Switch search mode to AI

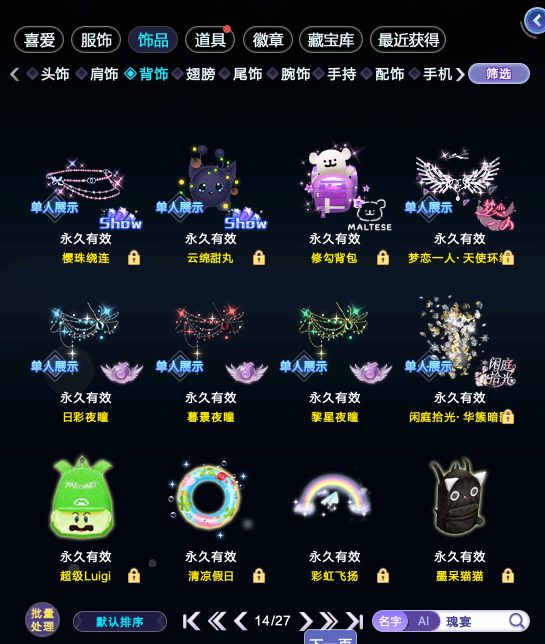423,621
